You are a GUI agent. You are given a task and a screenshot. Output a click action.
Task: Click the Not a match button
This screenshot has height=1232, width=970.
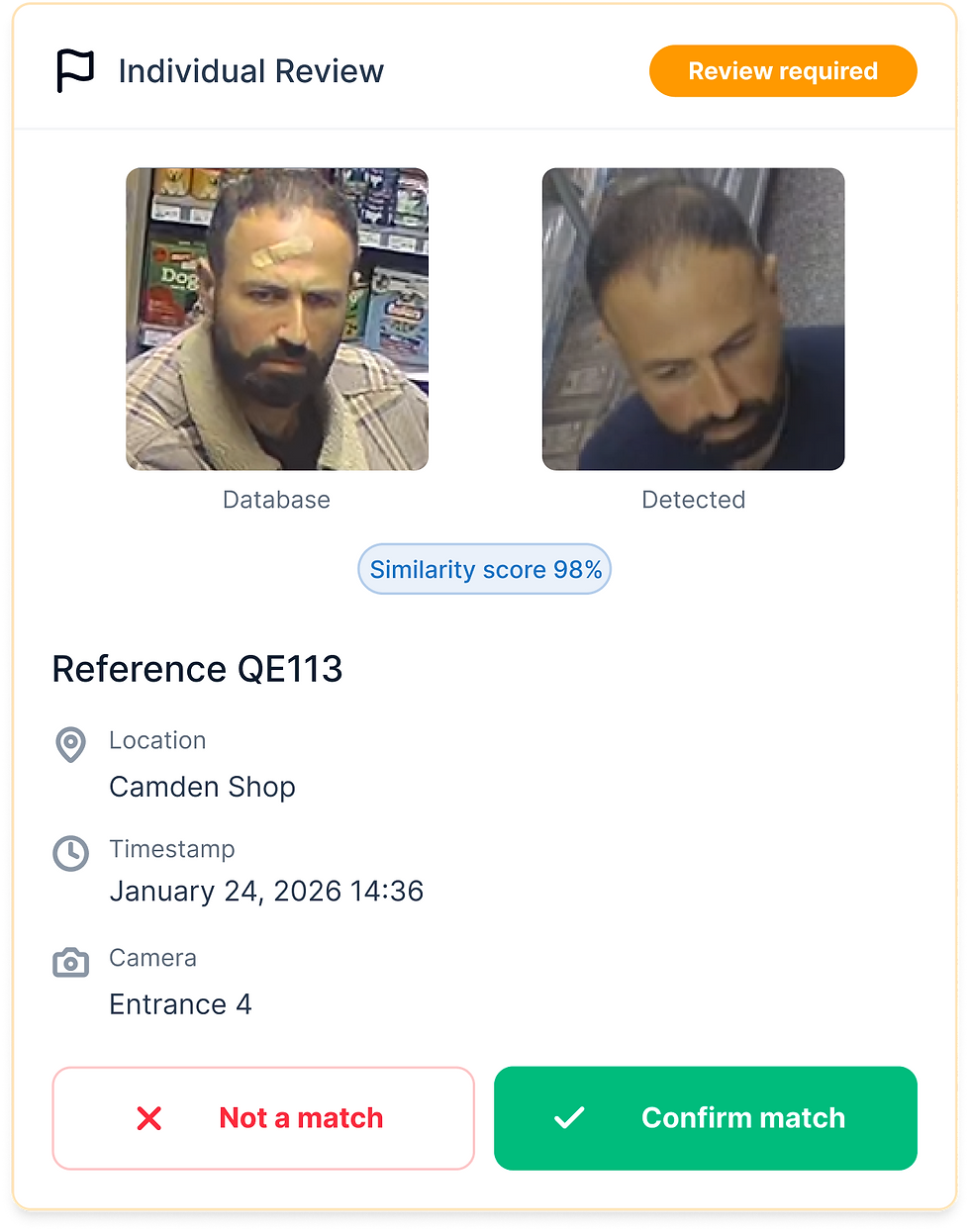click(263, 1118)
